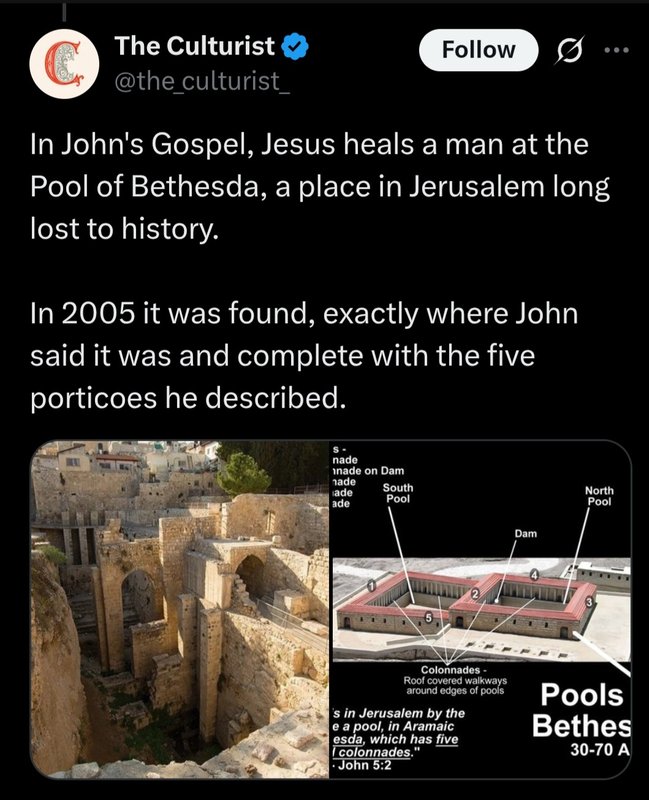Open the @the_culturist_ handle
Image resolution: width=649 pixels, height=800 pixels.
[x=200, y=77]
